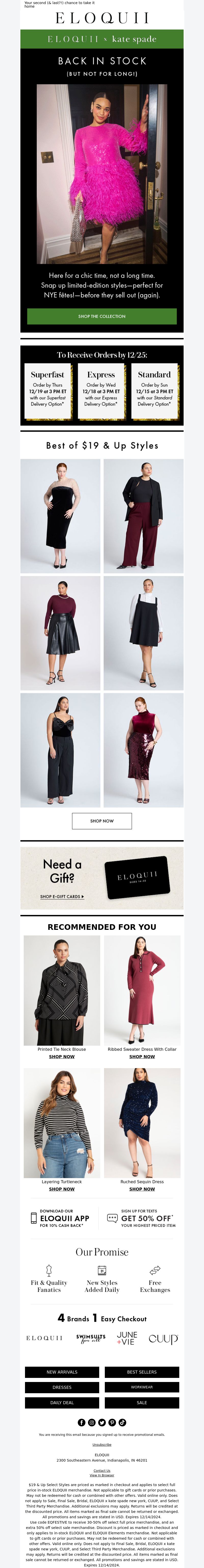Go to the Sale section
The height and width of the screenshot is (1568, 204).
coord(142,1402)
